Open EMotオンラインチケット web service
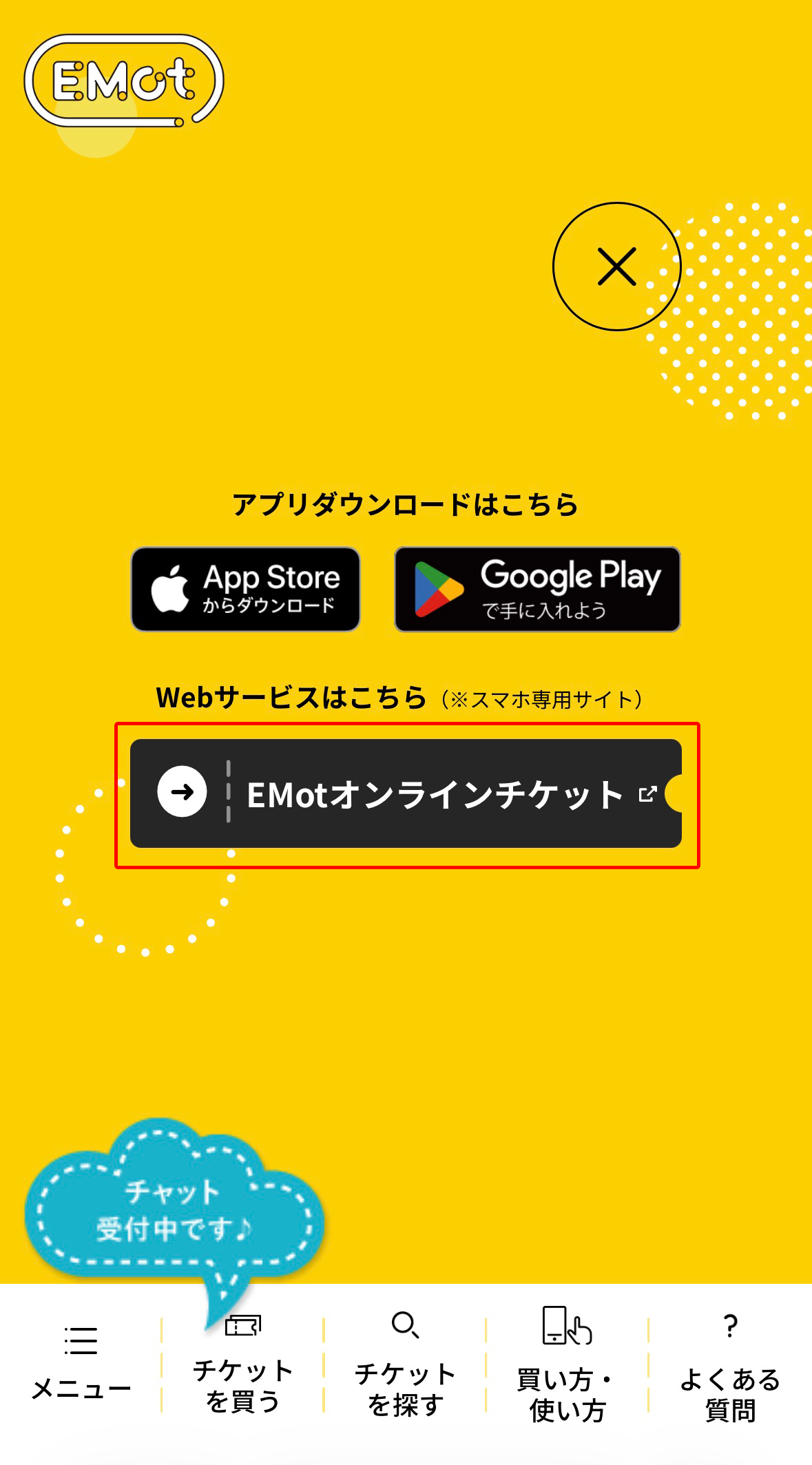 (x=406, y=793)
